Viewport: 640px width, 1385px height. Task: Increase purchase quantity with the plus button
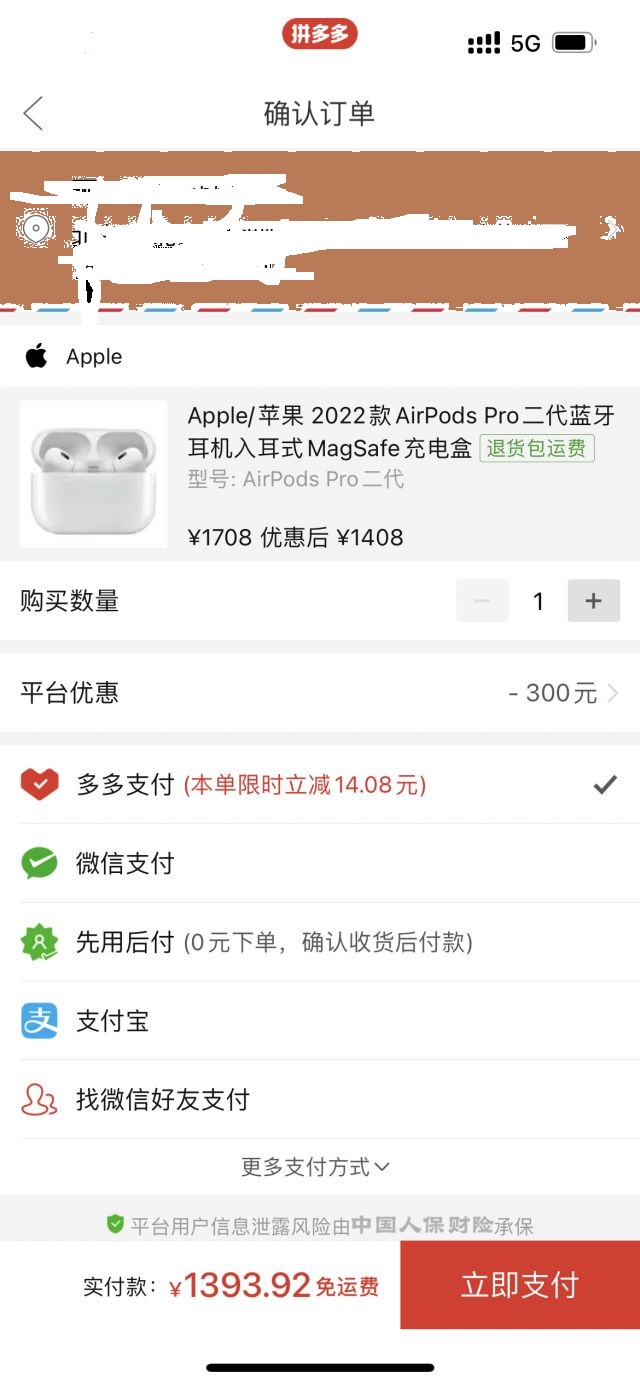(593, 601)
